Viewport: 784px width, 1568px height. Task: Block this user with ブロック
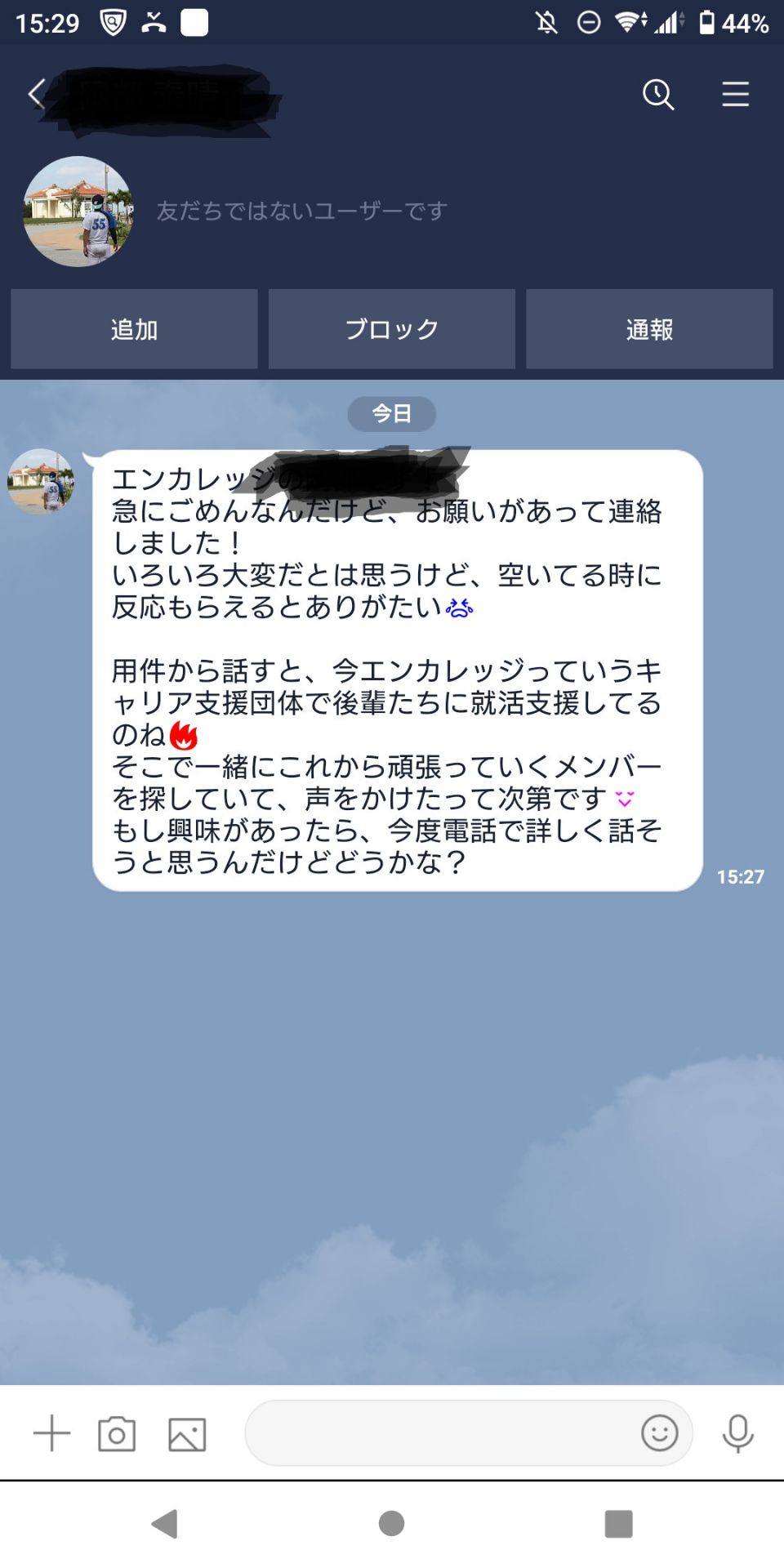coord(392,329)
